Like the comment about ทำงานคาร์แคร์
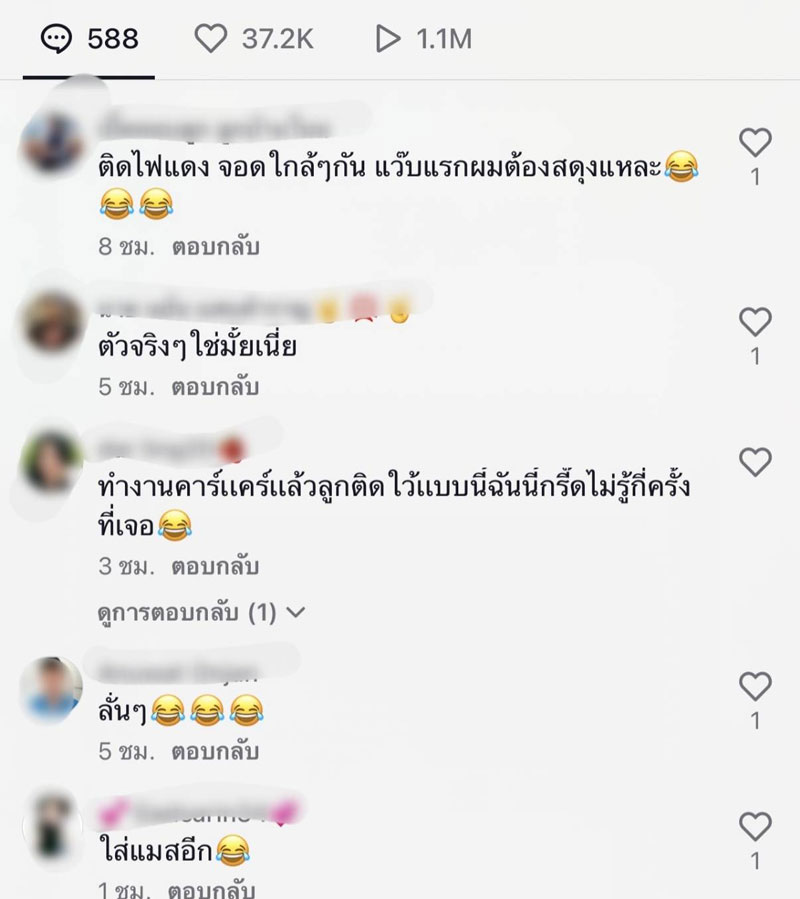Image resolution: width=800 pixels, height=899 pixels. tap(755, 461)
